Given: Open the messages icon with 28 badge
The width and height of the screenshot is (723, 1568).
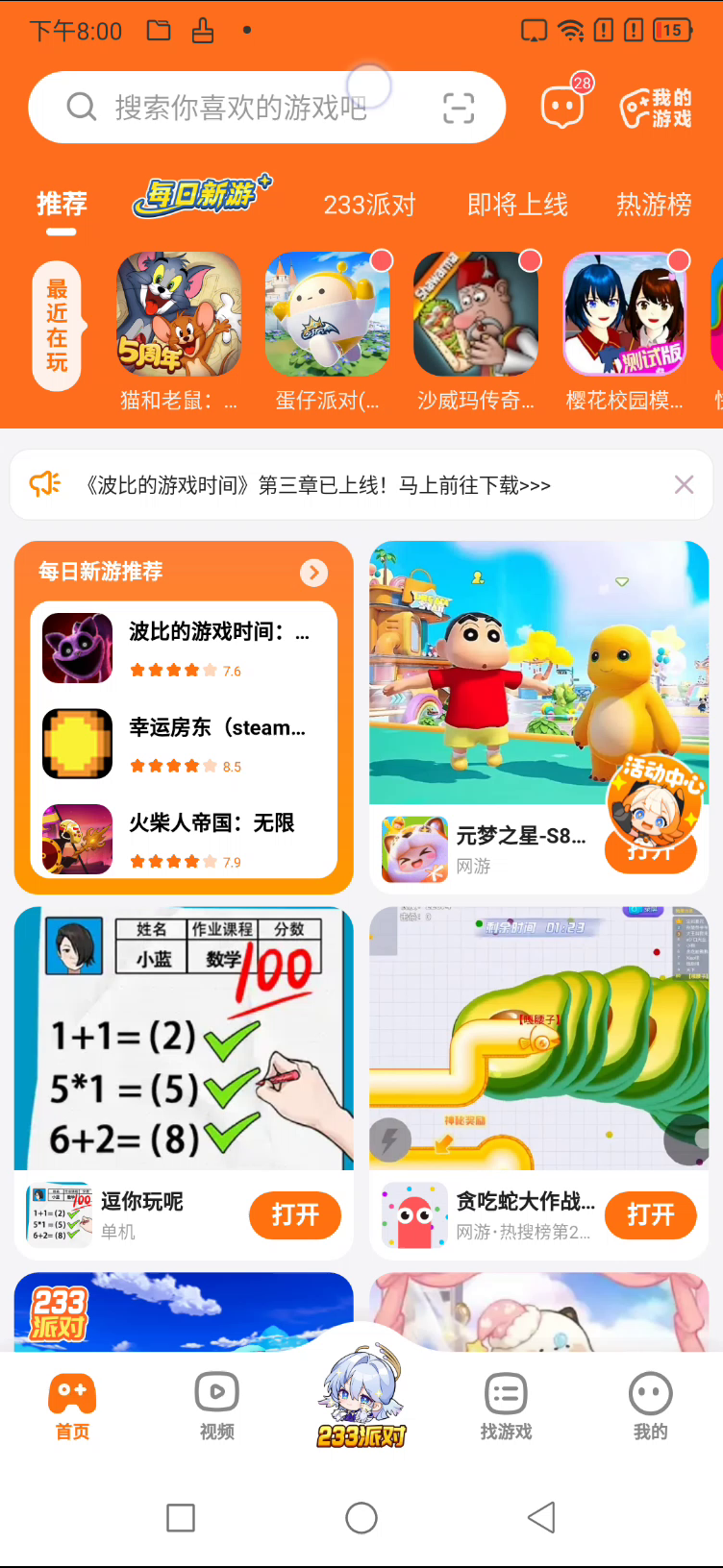Looking at the screenshot, I should pyautogui.click(x=562, y=107).
